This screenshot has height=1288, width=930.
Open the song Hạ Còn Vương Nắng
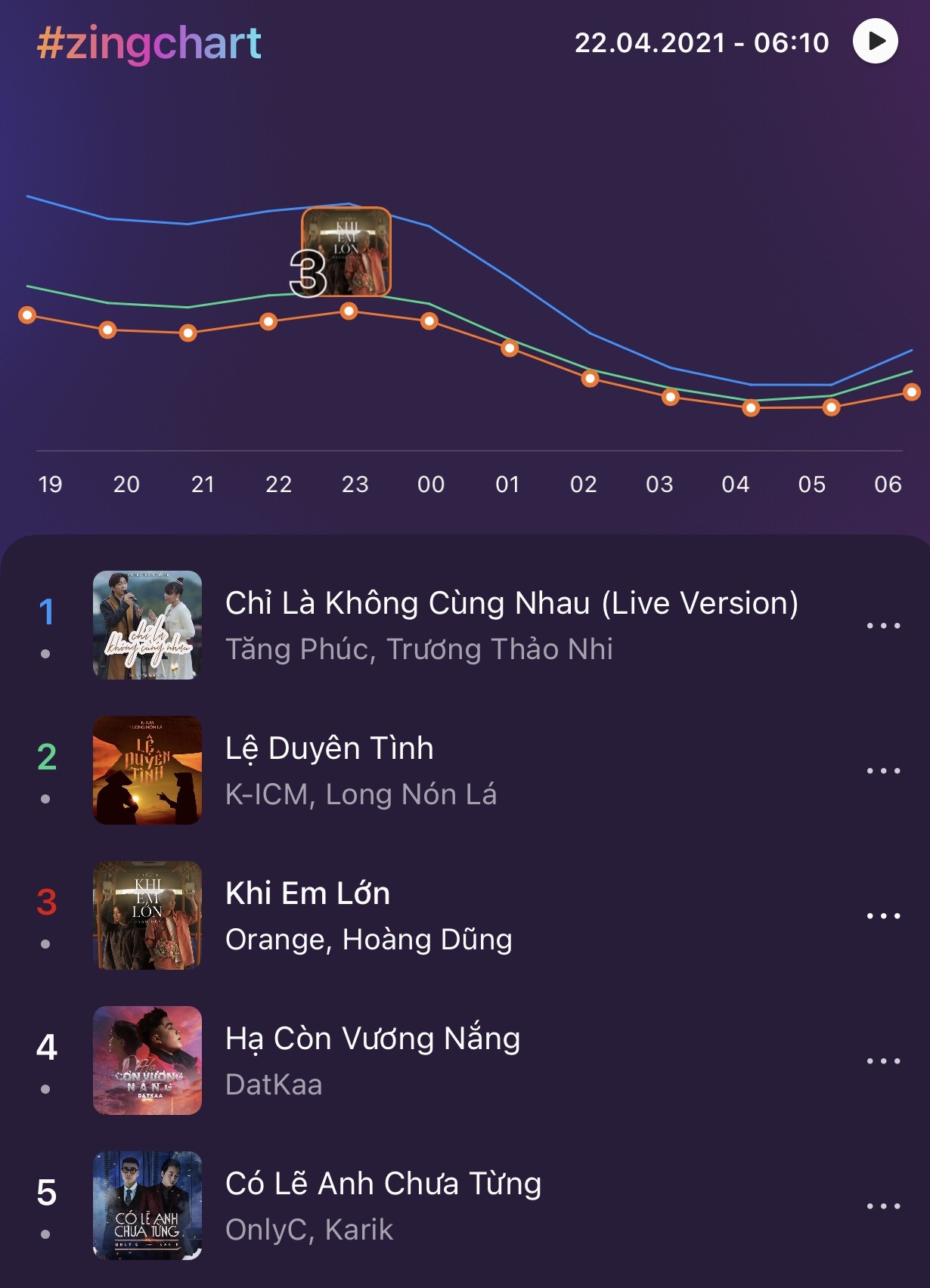tap(372, 1039)
